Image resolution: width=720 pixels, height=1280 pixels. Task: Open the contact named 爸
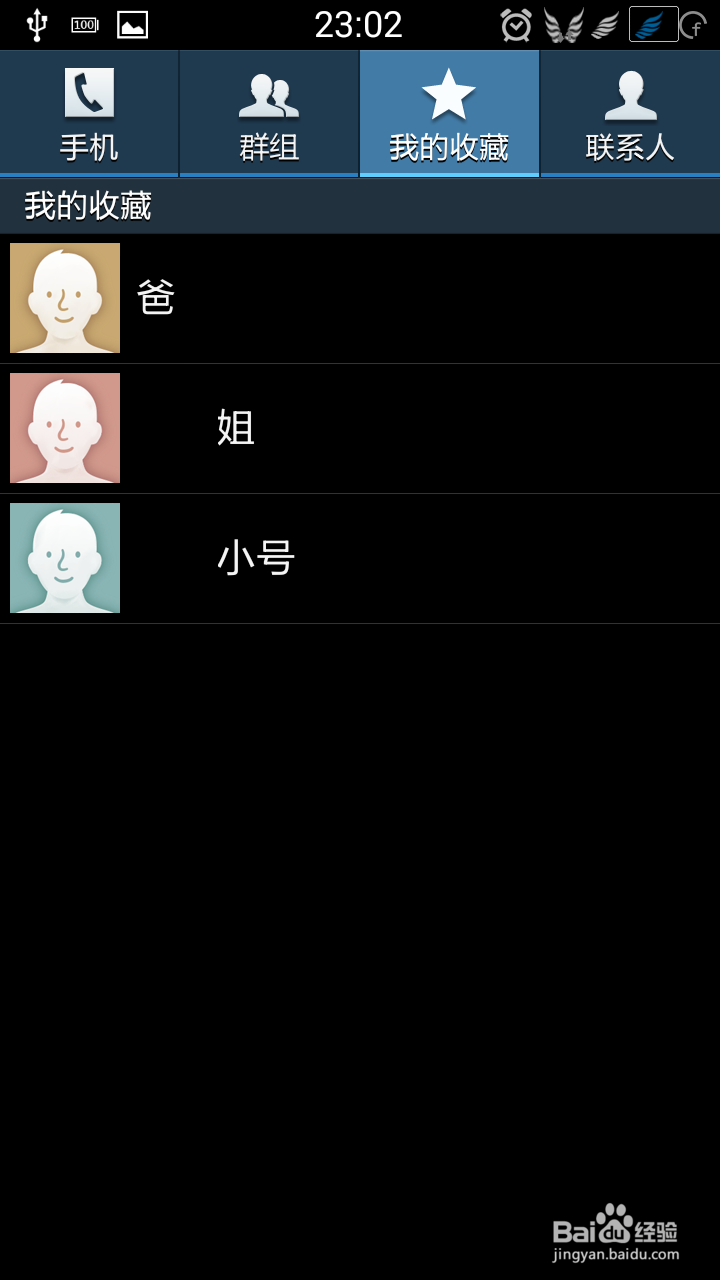coord(300,298)
